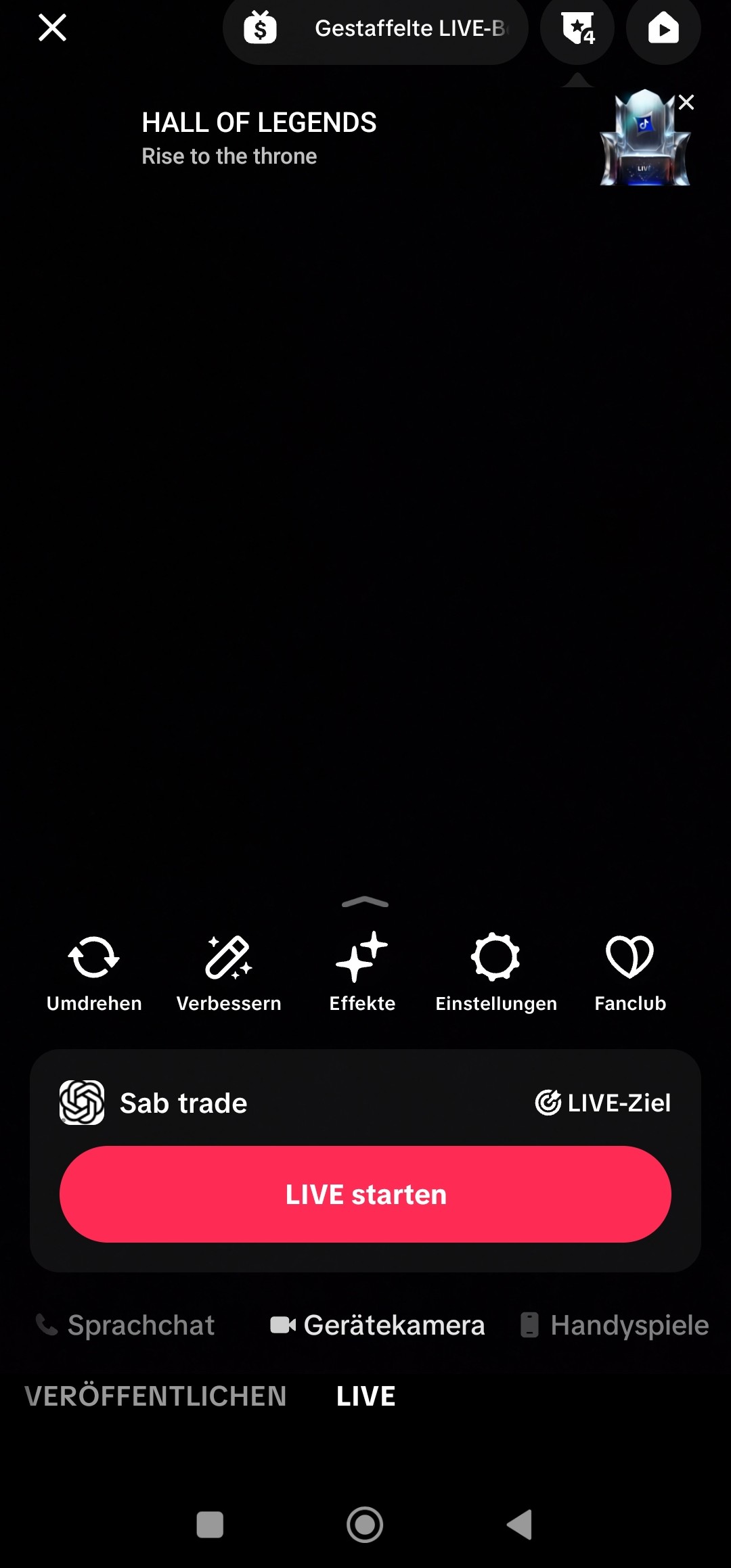The width and height of the screenshot is (731, 1568).
Task: Start streaming with LIVE starten
Action: (365, 1194)
